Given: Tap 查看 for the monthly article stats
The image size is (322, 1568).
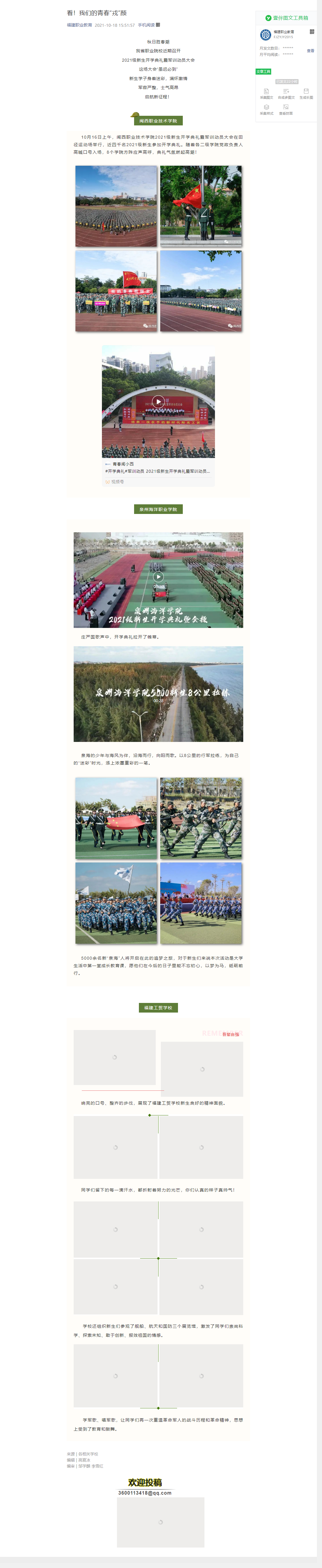Looking at the screenshot, I should coord(311,51).
